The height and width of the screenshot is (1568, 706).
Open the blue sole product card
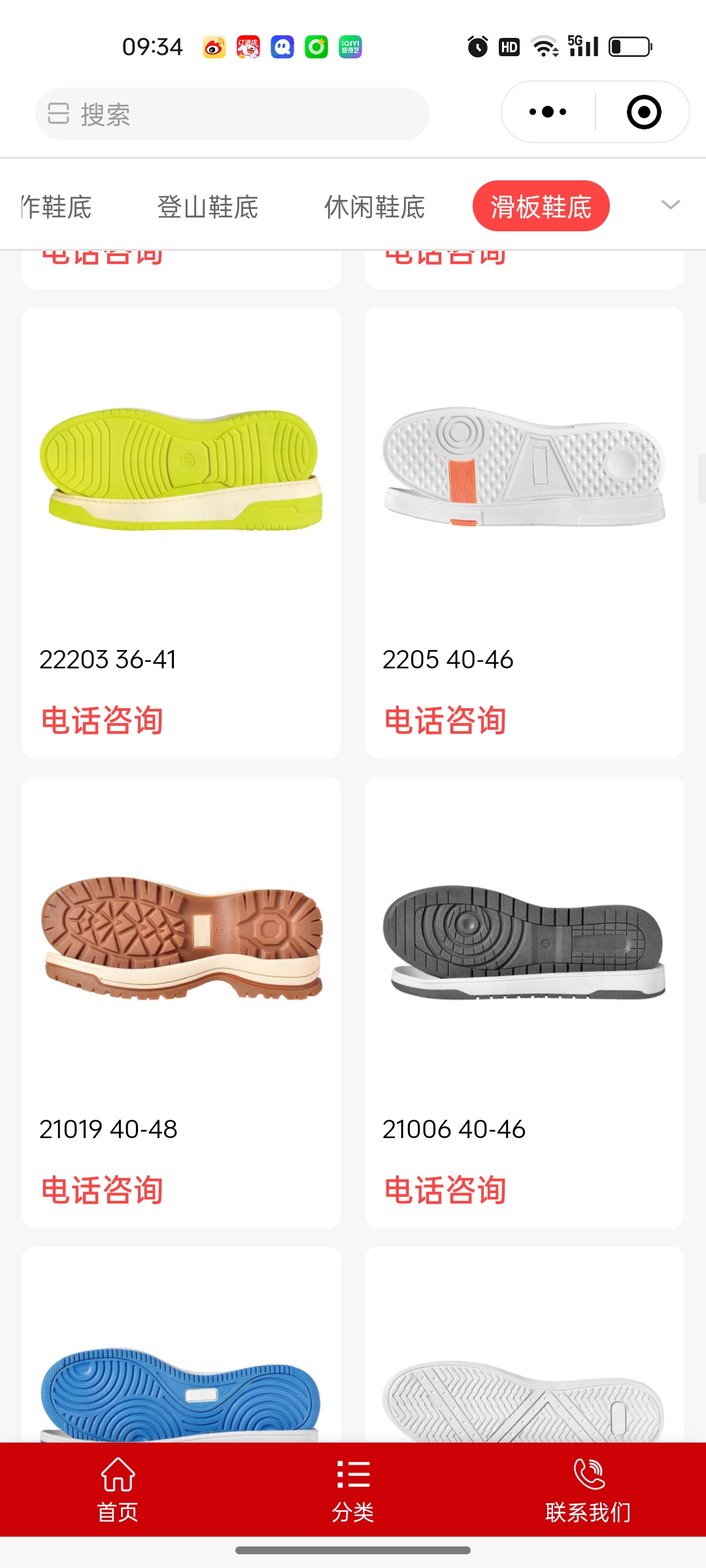[181, 1372]
